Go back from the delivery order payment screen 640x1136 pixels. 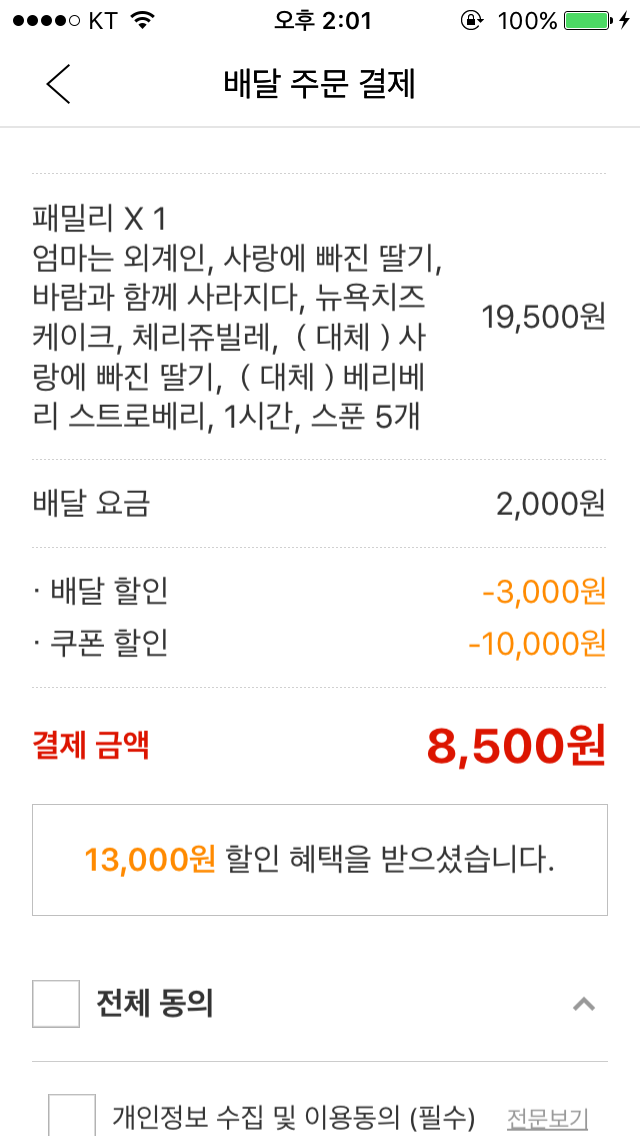tap(58, 84)
